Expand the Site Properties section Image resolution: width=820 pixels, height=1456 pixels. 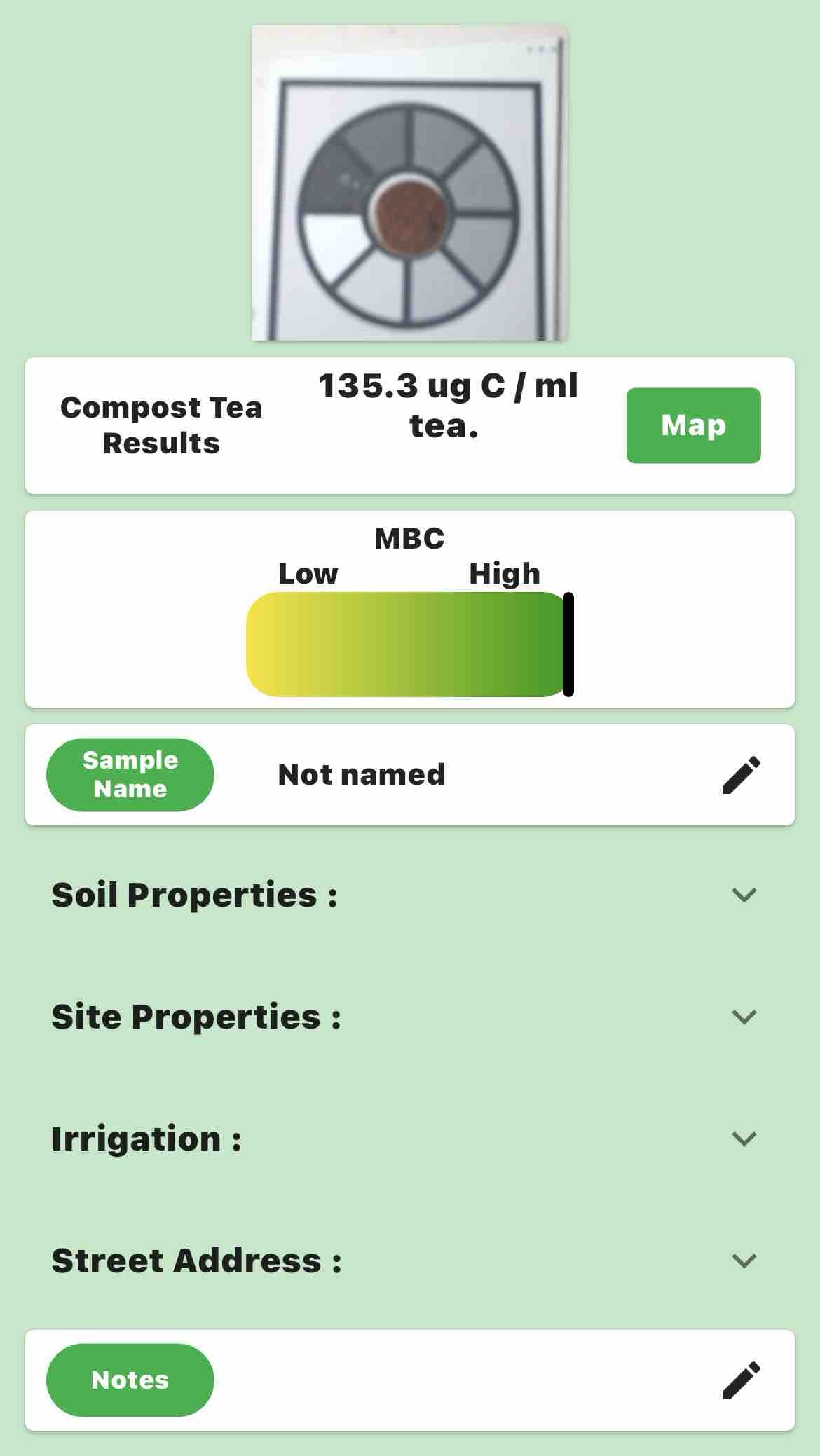[744, 1017]
